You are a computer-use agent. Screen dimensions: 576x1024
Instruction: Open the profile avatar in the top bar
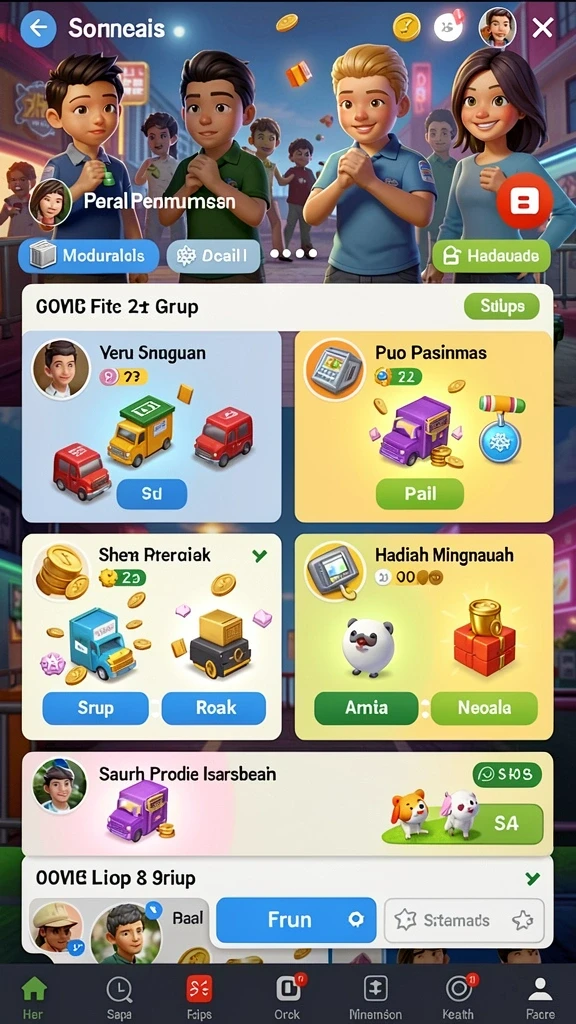[x=497, y=27]
